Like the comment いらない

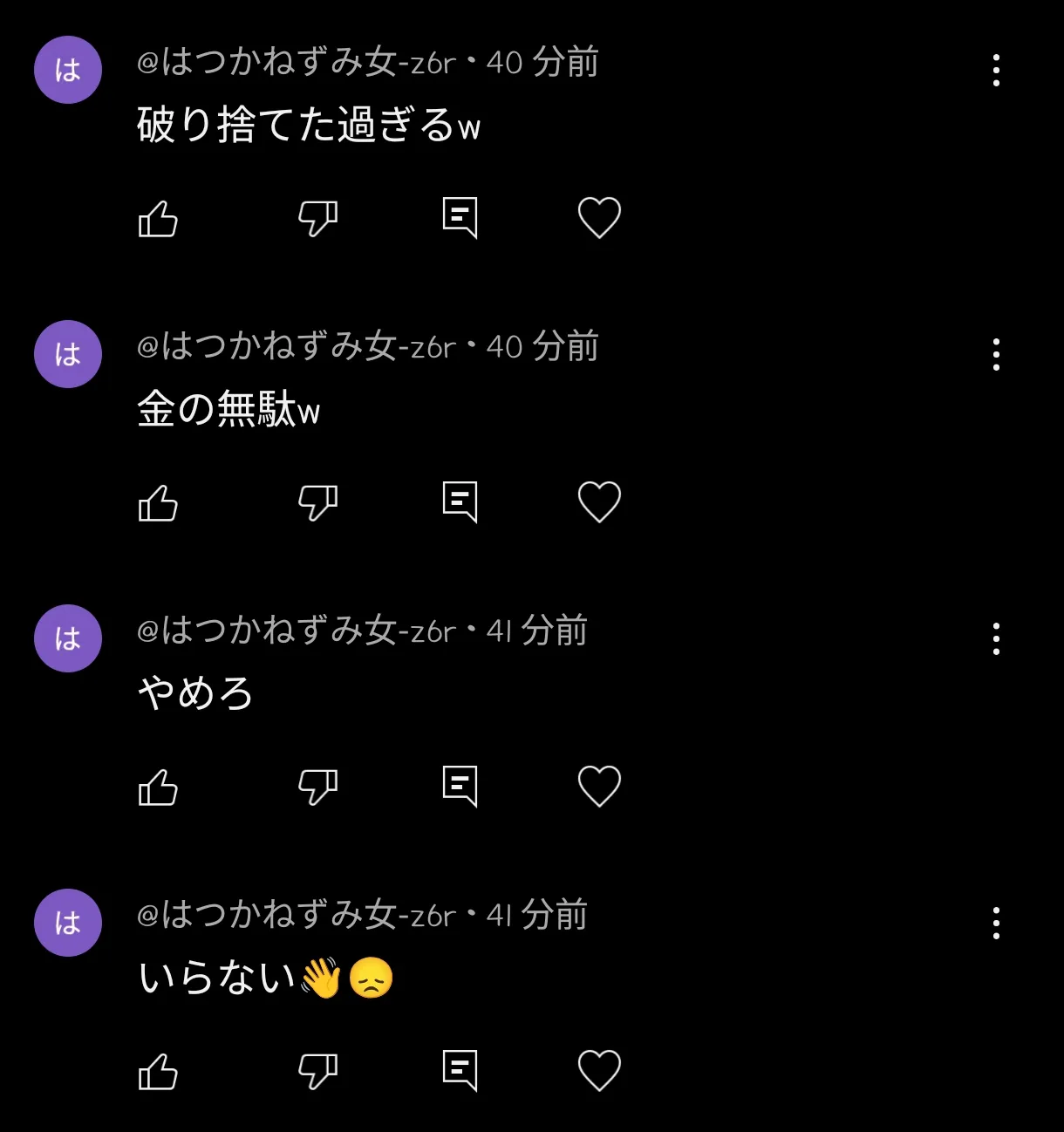click(158, 1071)
